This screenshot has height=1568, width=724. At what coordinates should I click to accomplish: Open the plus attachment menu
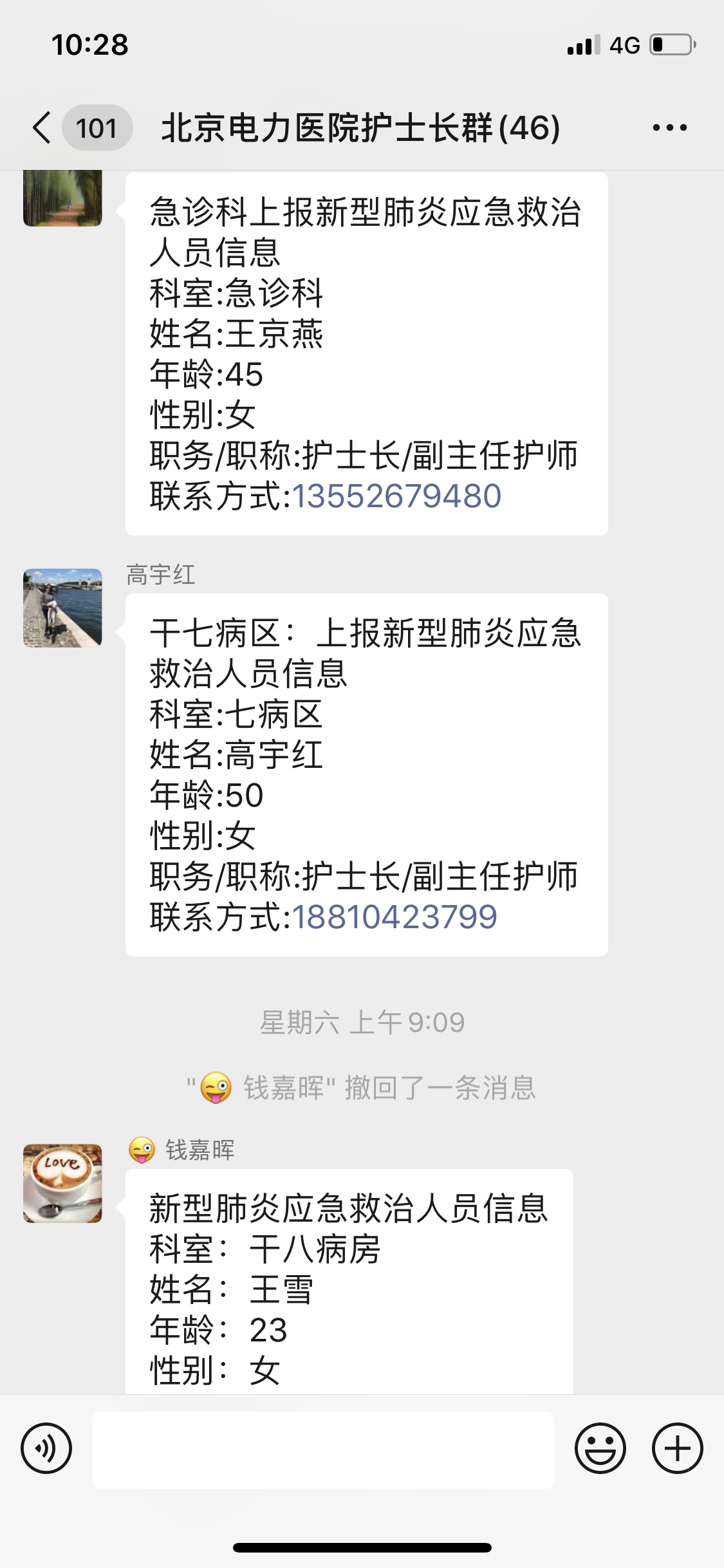click(677, 1449)
